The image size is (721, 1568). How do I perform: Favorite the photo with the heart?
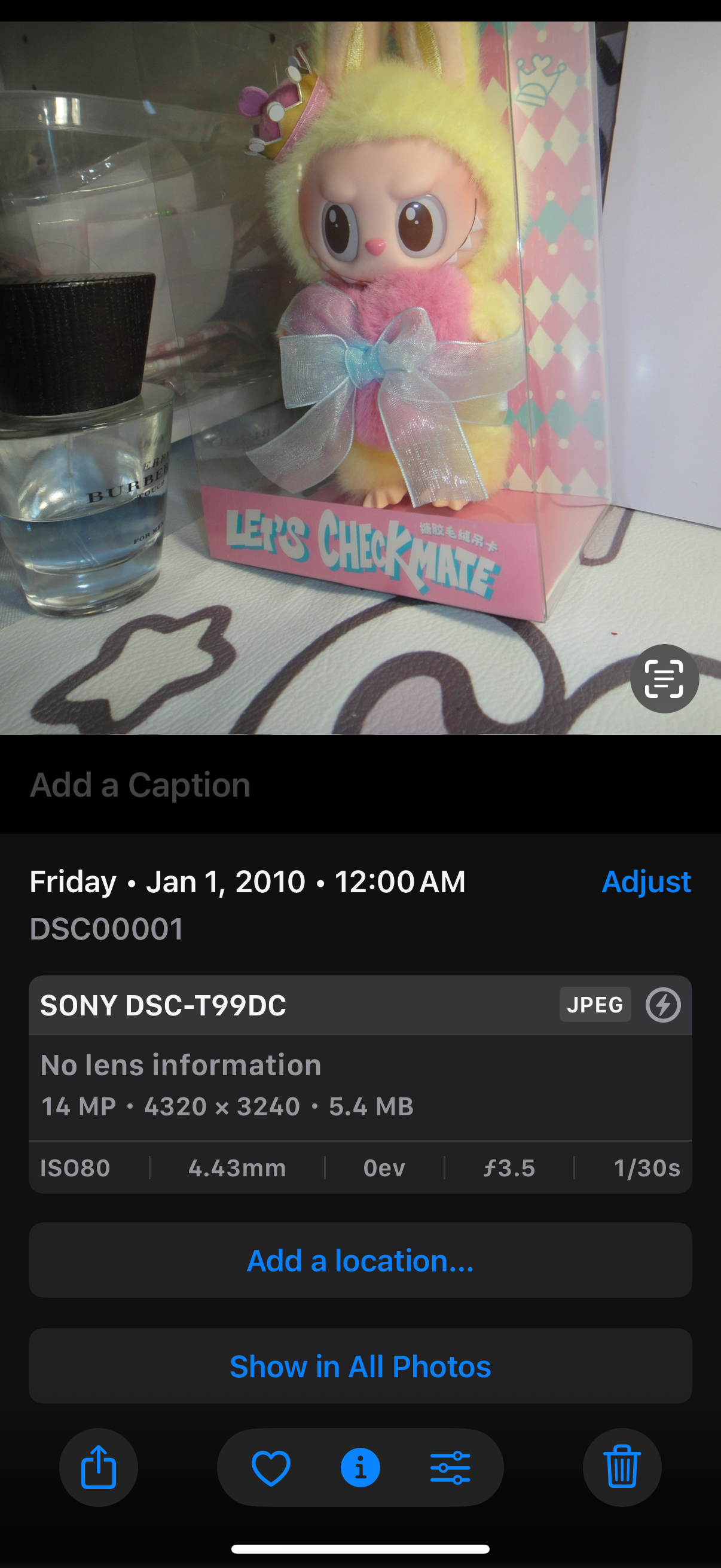click(271, 1467)
